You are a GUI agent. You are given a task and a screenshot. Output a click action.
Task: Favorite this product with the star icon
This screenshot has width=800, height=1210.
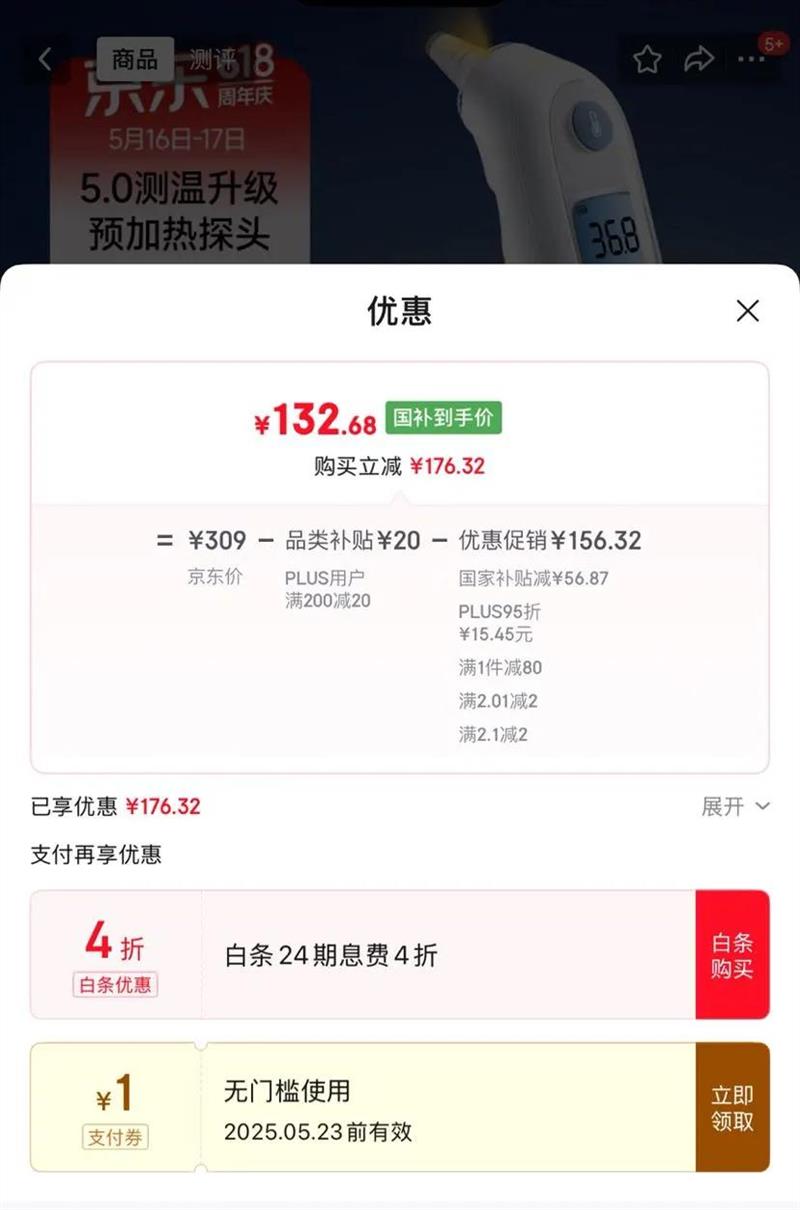[647, 60]
